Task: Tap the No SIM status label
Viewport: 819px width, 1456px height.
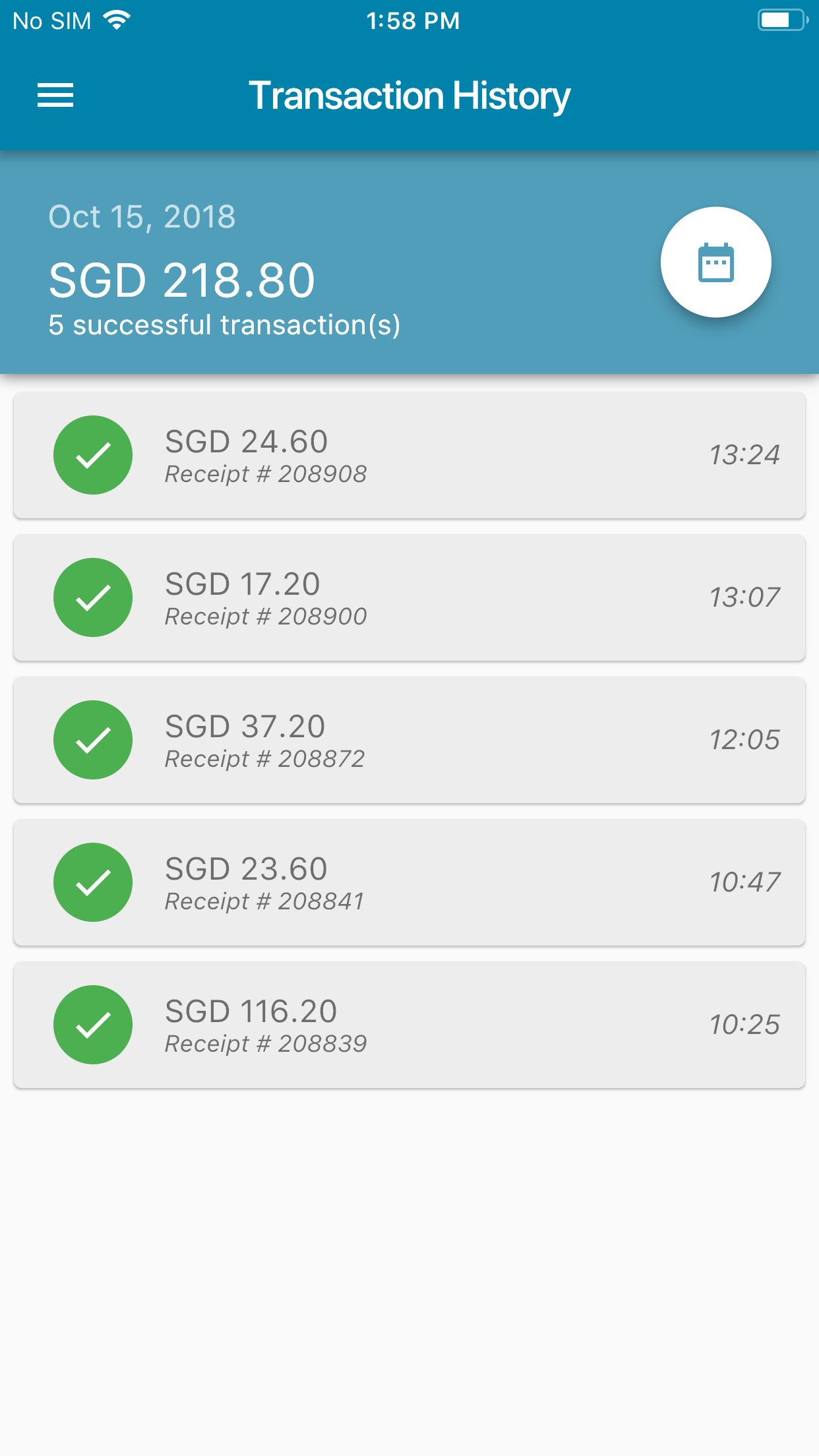Action: (x=49, y=20)
